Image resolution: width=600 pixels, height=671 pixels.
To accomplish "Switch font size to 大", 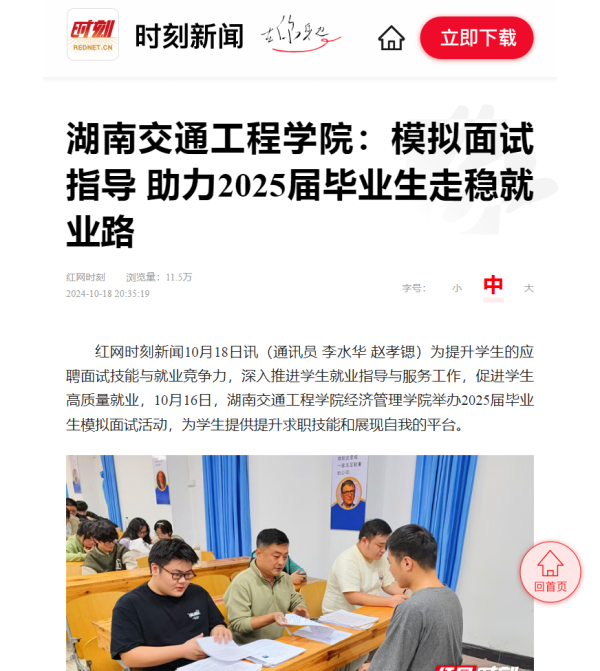I will (x=529, y=288).
